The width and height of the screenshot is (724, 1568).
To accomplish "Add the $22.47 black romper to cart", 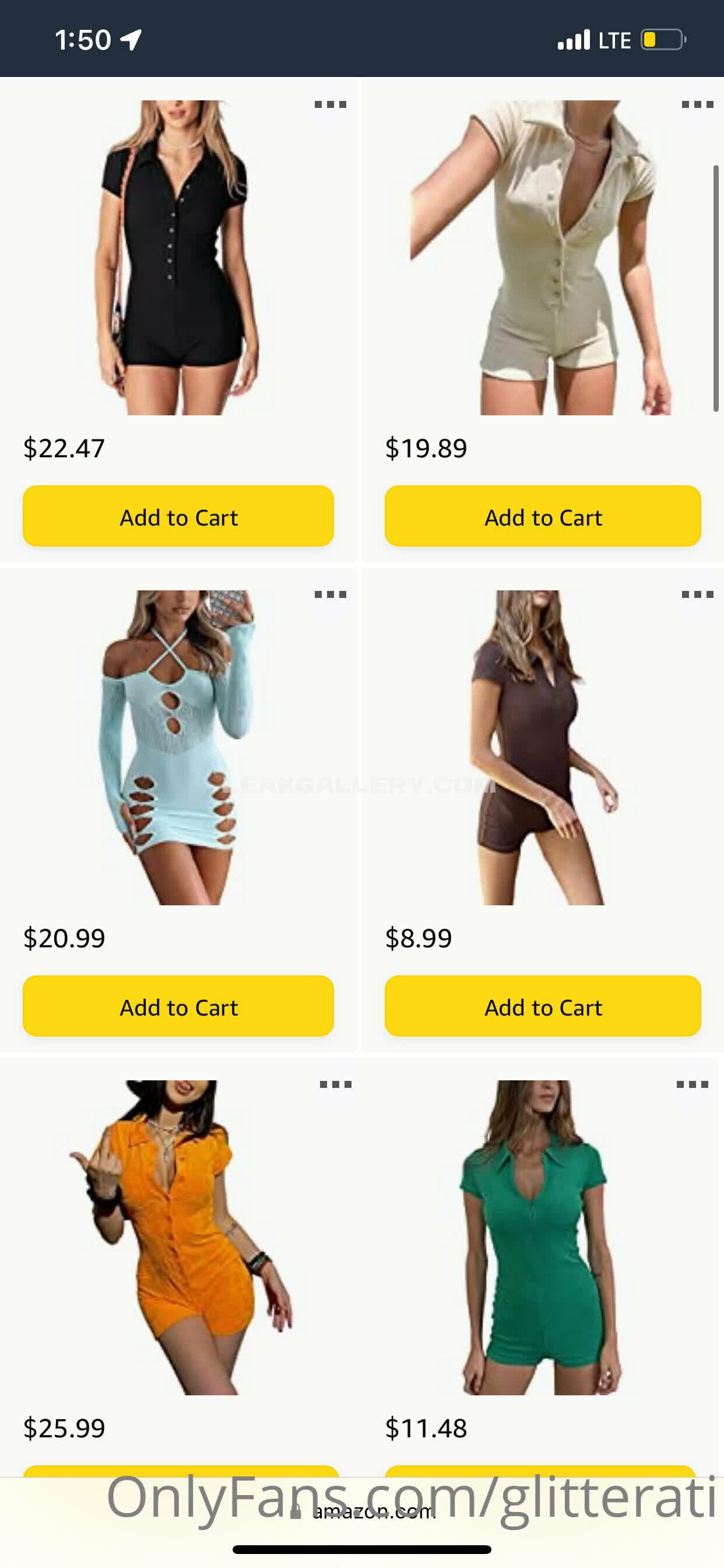I will click(178, 517).
